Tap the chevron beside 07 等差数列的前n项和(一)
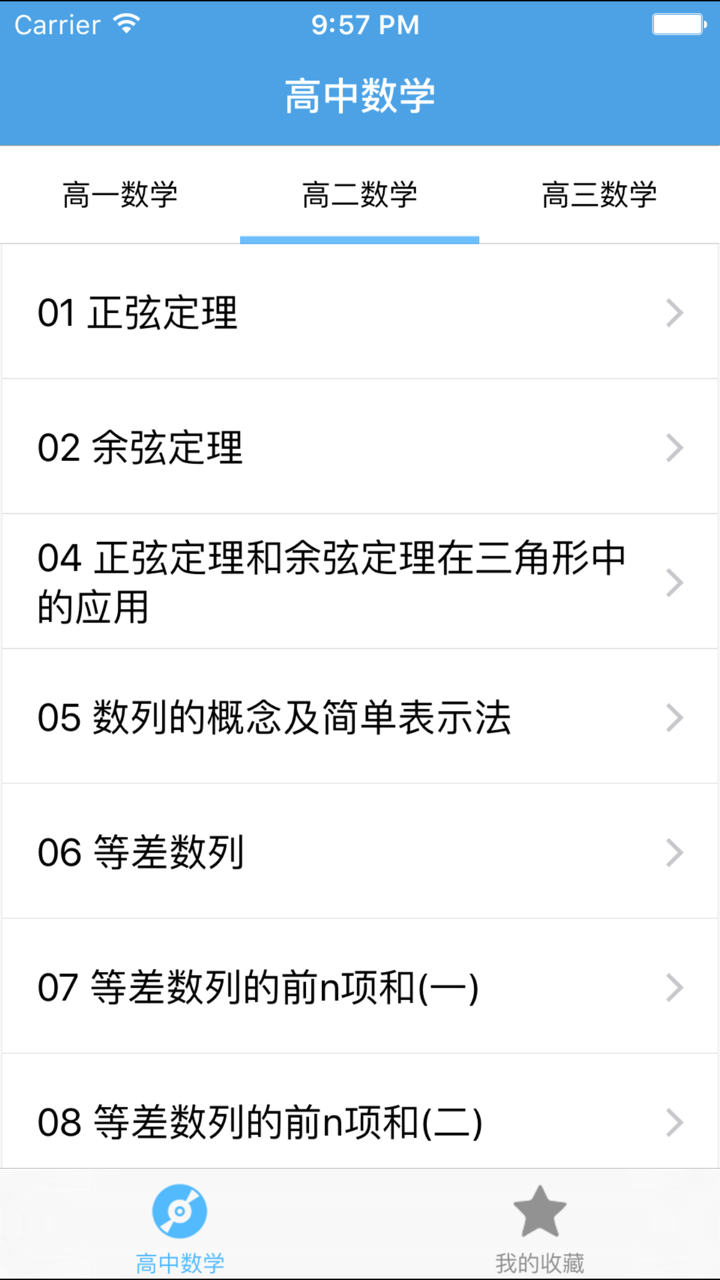This screenshot has height=1280, width=720. pyautogui.click(x=675, y=987)
